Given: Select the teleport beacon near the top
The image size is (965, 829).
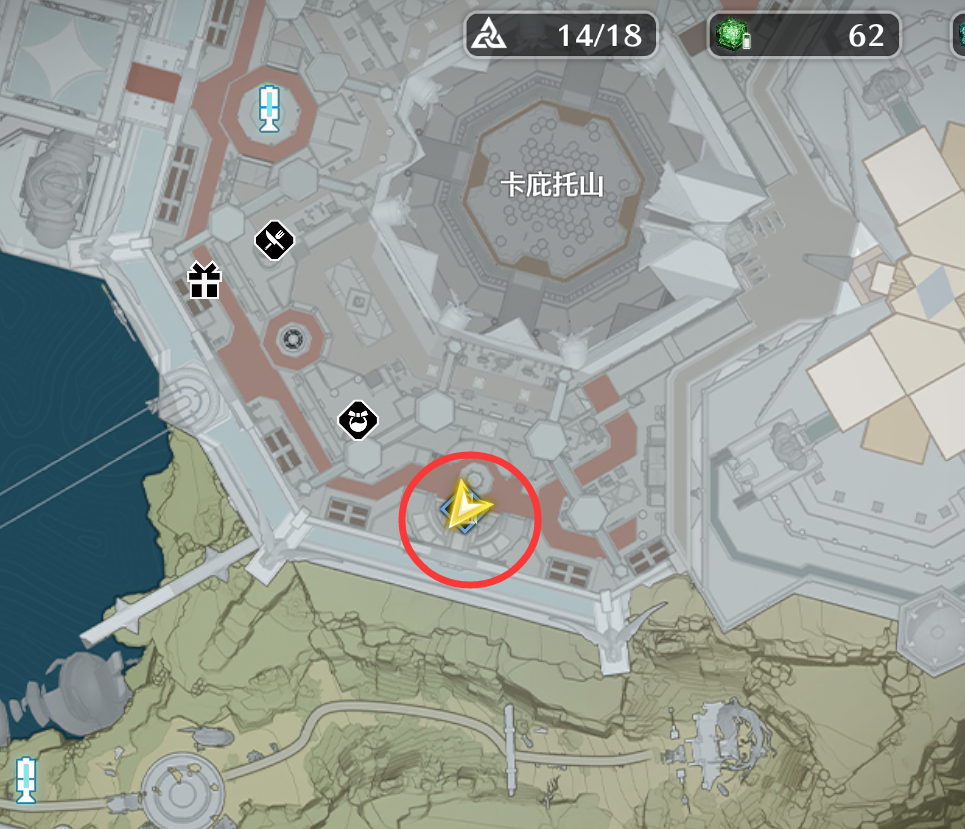Looking at the screenshot, I should pyautogui.click(x=269, y=109).
